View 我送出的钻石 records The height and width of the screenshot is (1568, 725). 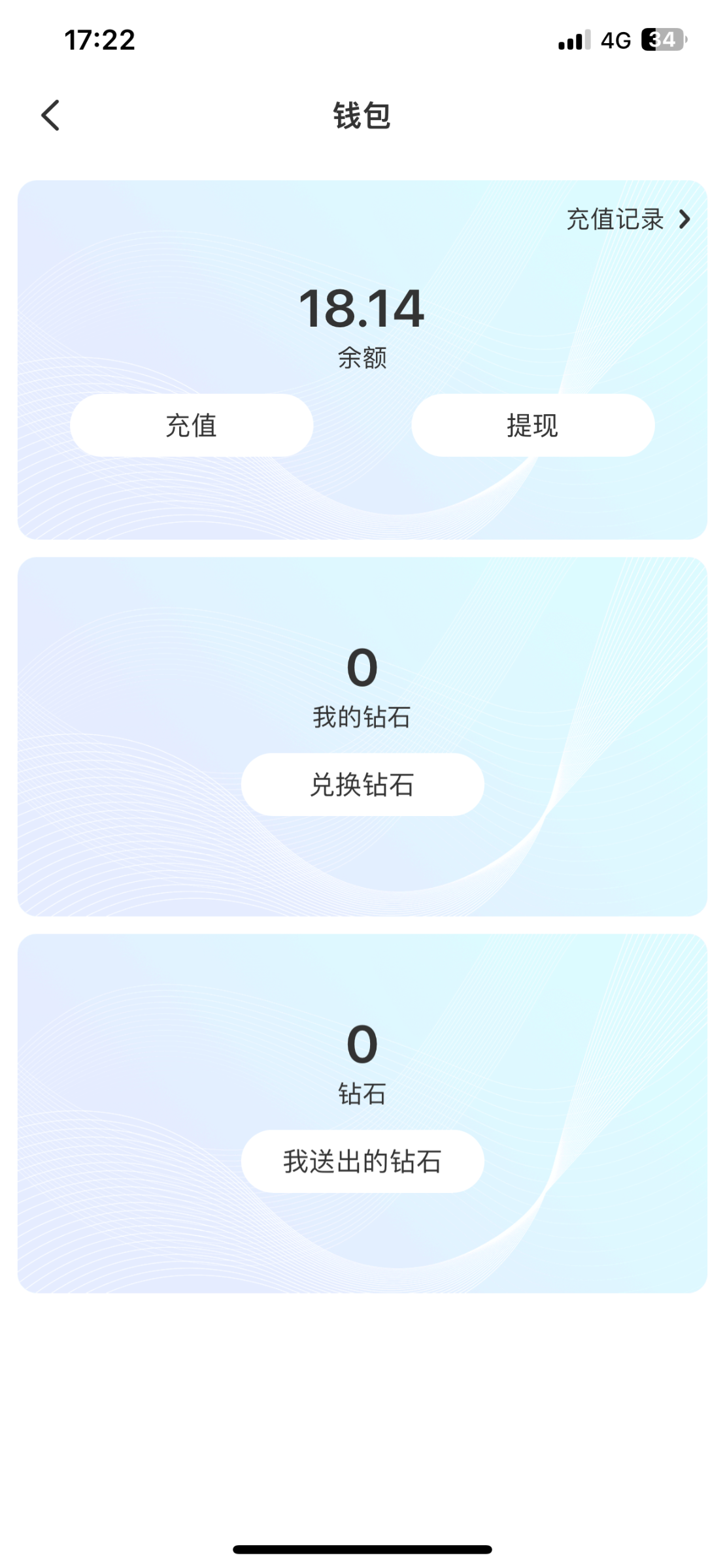pyautogui.click(x=362, y=1162)
